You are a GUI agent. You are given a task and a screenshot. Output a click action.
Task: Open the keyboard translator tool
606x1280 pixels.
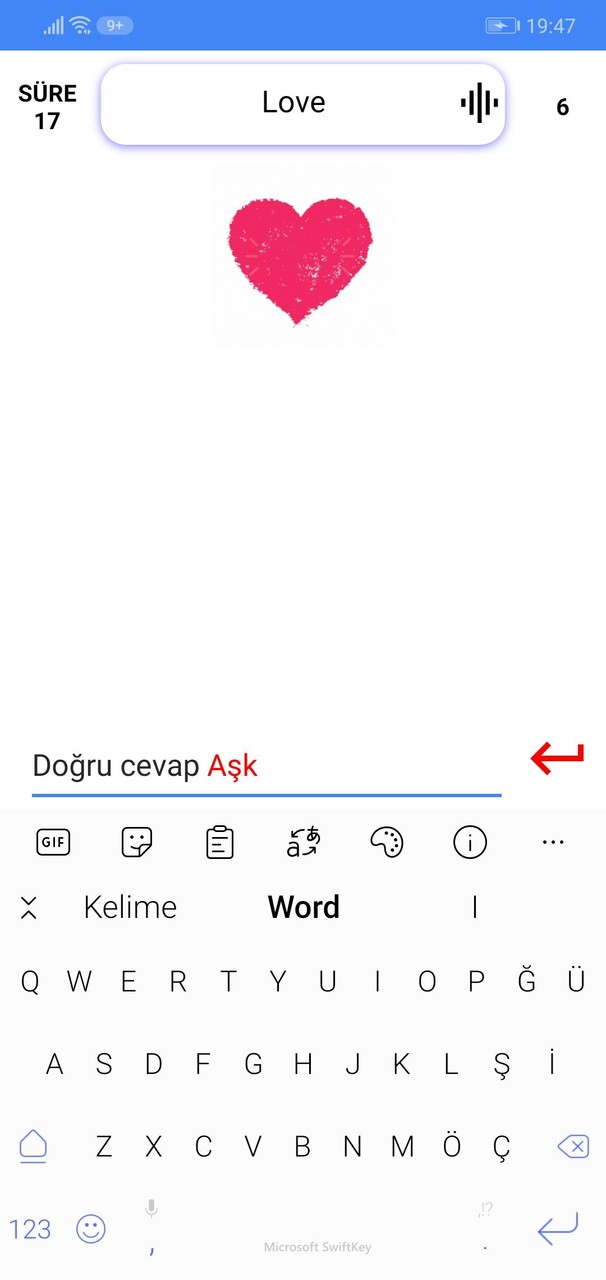click(302, 843)
